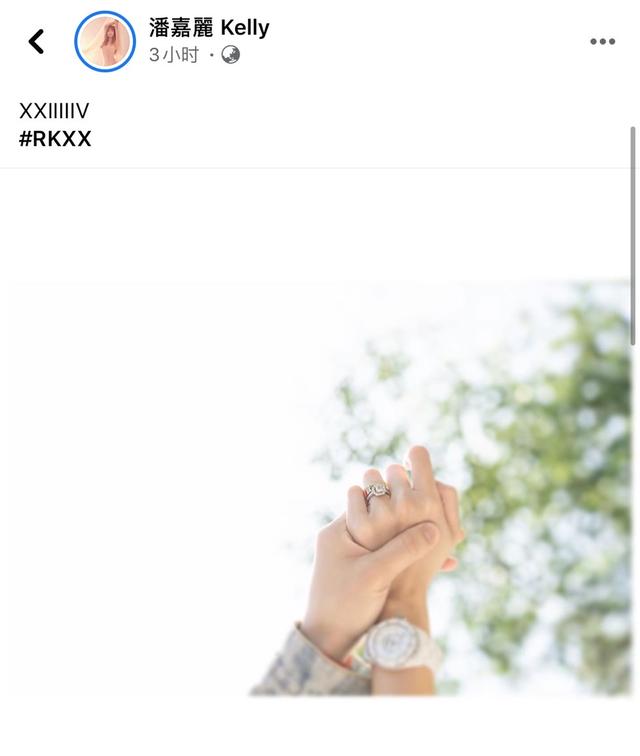This screenshot has height=756, width=640.
Task: Open the 潘嘉麗 Kelly profile name link
Action: 209,28
